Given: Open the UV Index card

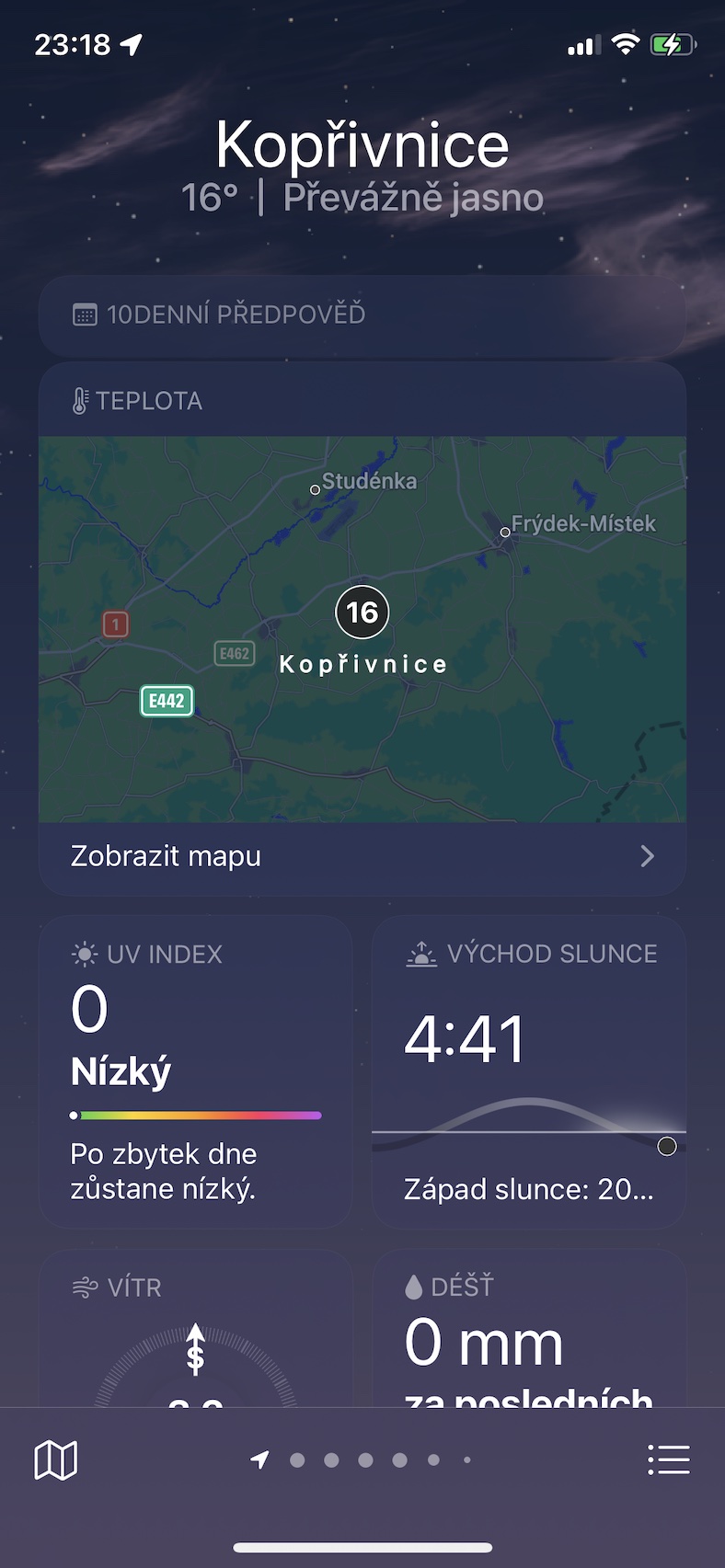Looking at the screenshot, I should [196, 1071].
